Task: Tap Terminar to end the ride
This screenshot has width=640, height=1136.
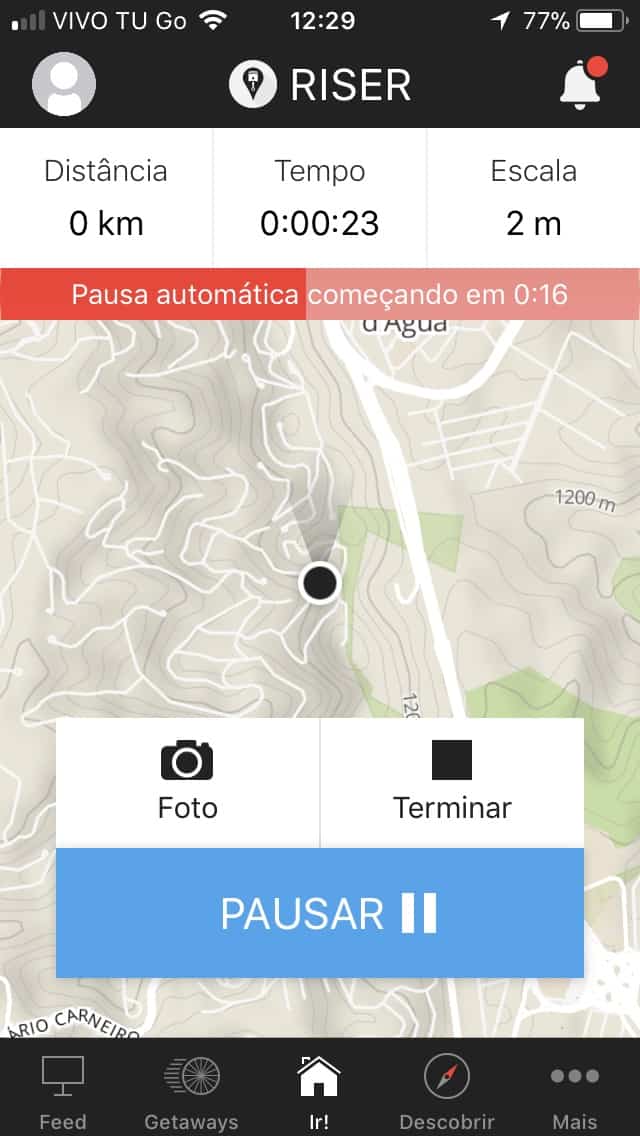Action: (452, 782)
